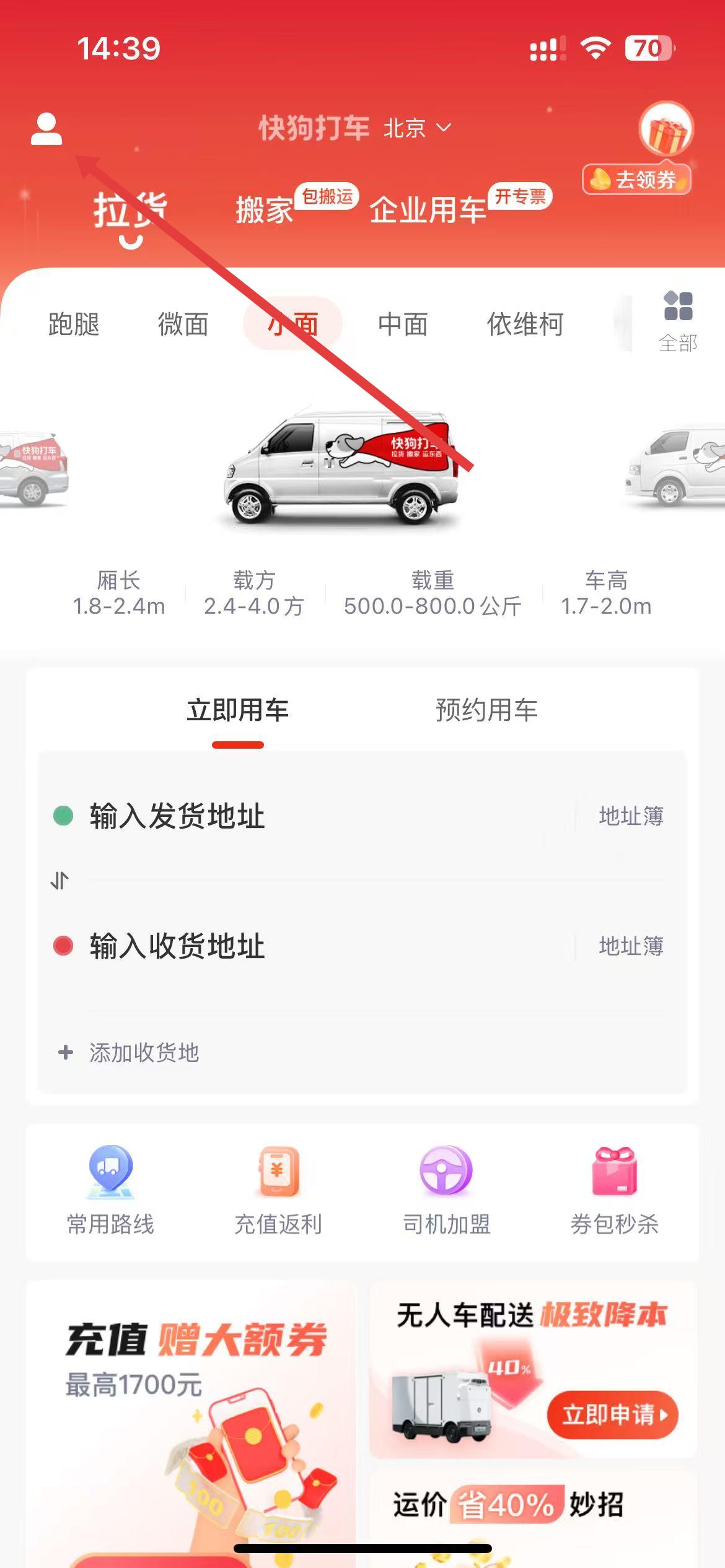Open 地址簿 for the pickup address
The width and height of the screenshot is (725, 1568).
[631, 816]
